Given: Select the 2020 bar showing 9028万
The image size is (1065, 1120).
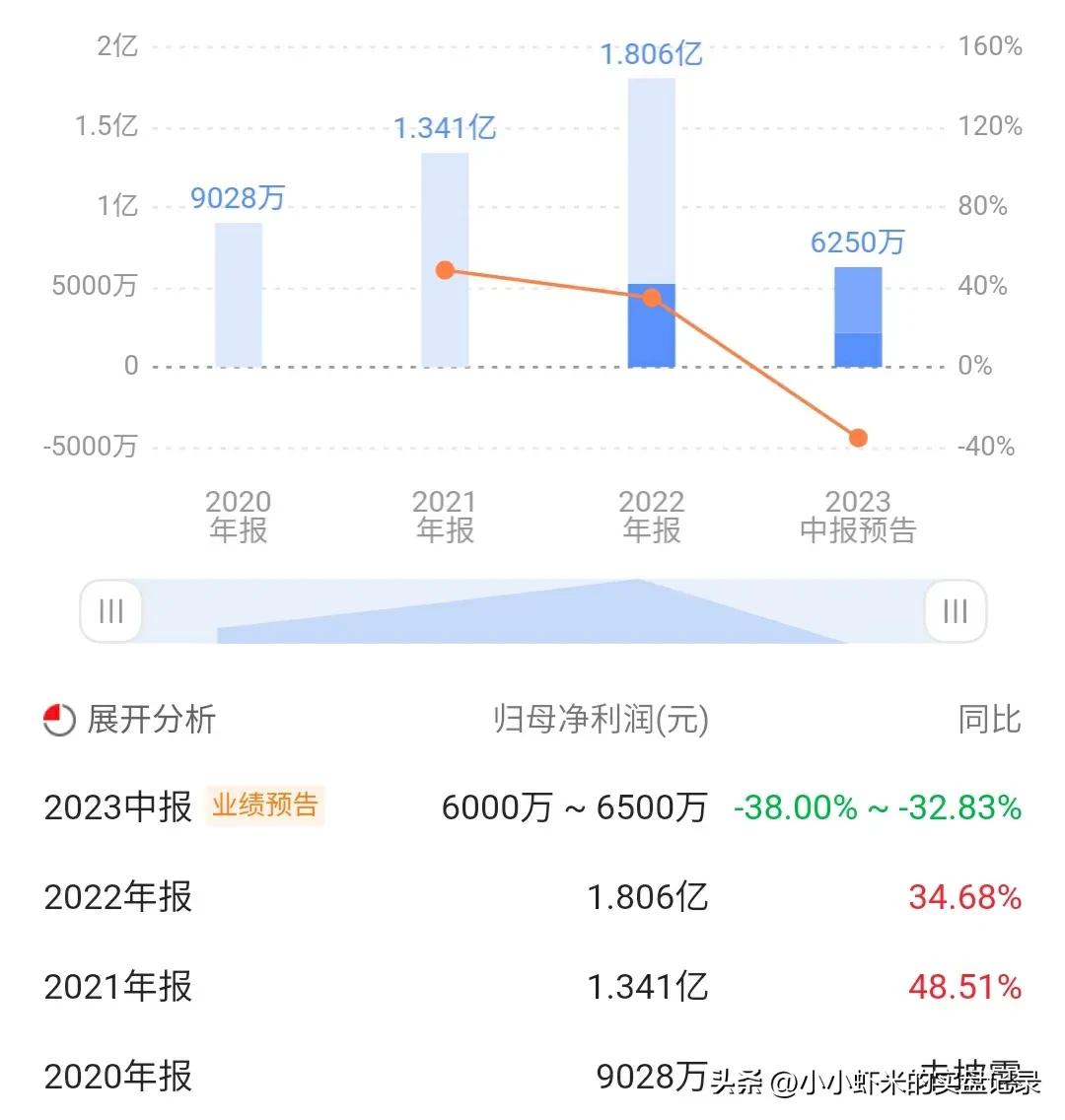Looking at the screenshot, I should point(237,291).
